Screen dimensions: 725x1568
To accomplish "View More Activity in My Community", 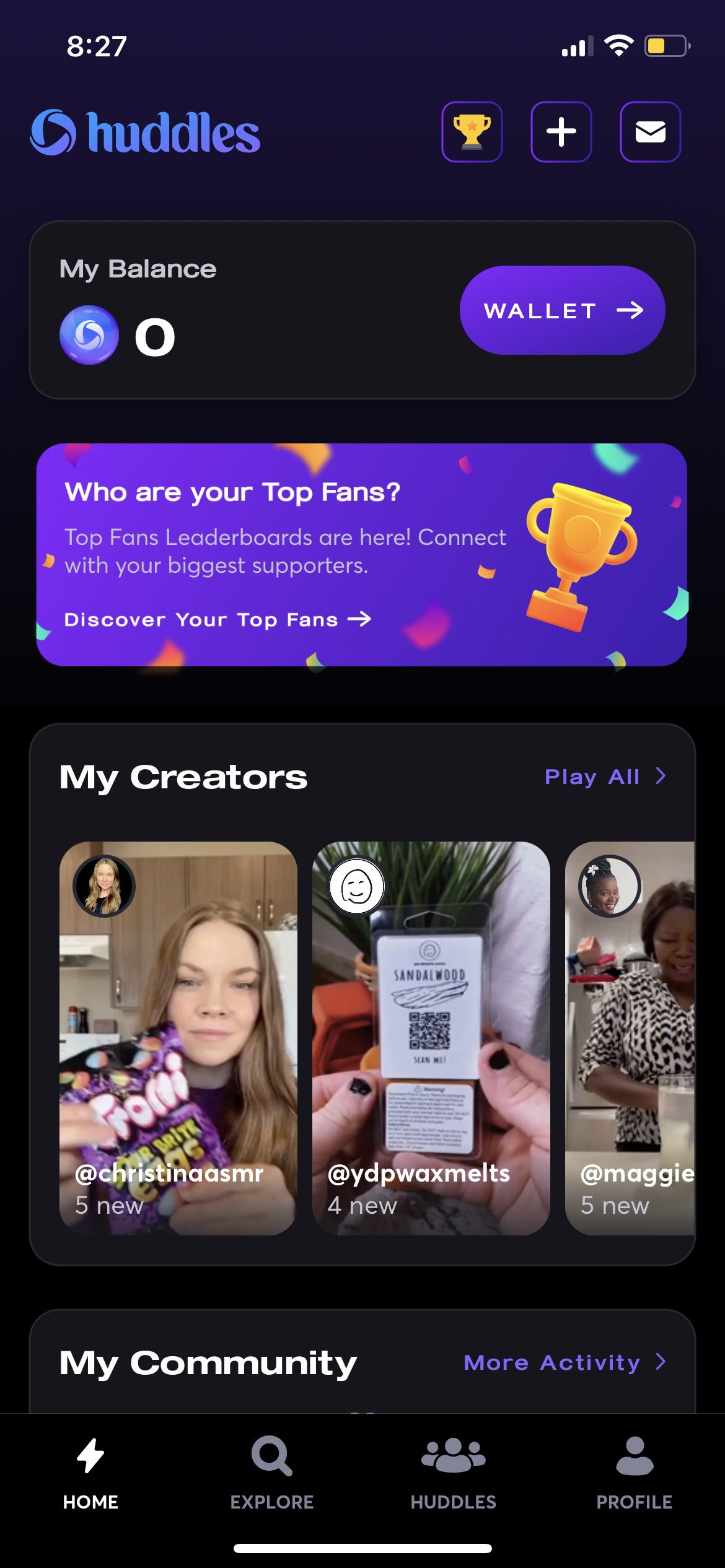I will point(565,1362).
